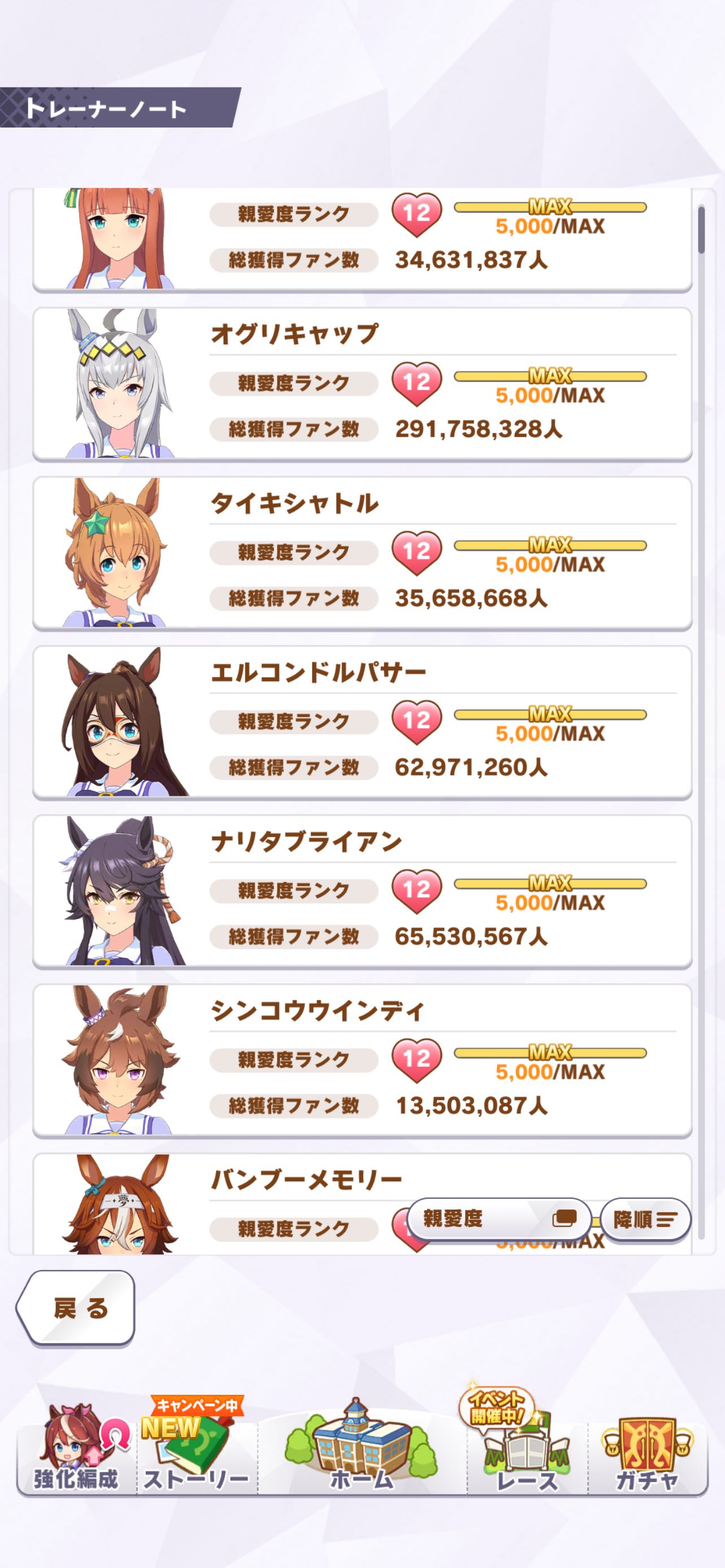Select シンコウウインディ's card
The width and height of the screenshot is (725, 1568).
tap(362, 1061)
